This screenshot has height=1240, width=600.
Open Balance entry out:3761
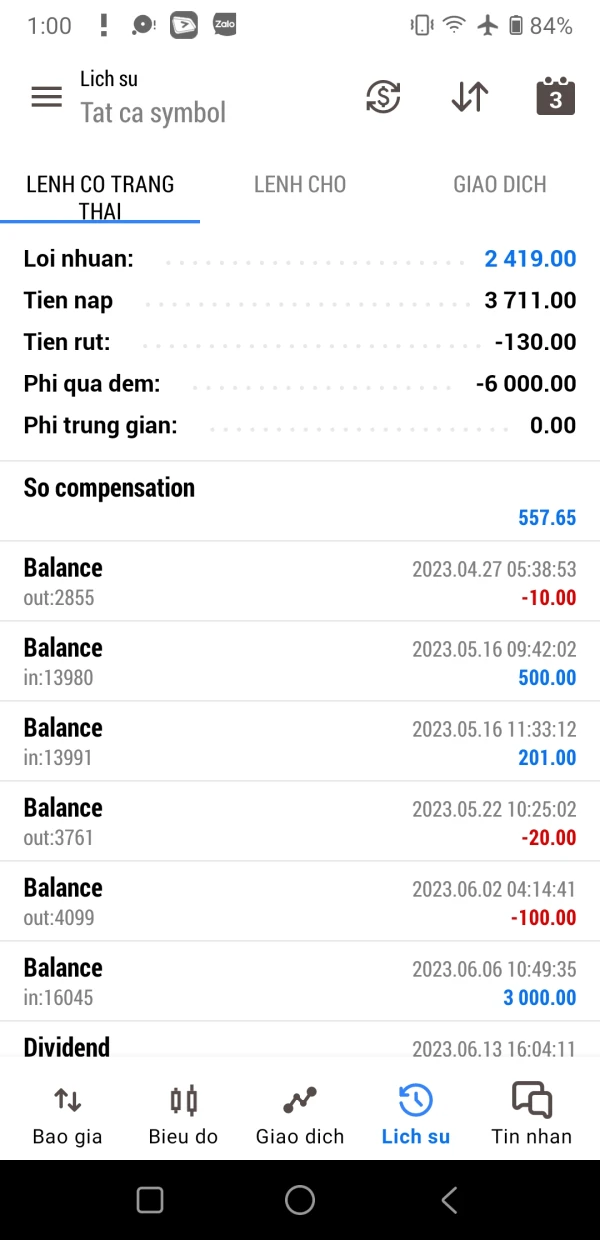click(300, 822)
